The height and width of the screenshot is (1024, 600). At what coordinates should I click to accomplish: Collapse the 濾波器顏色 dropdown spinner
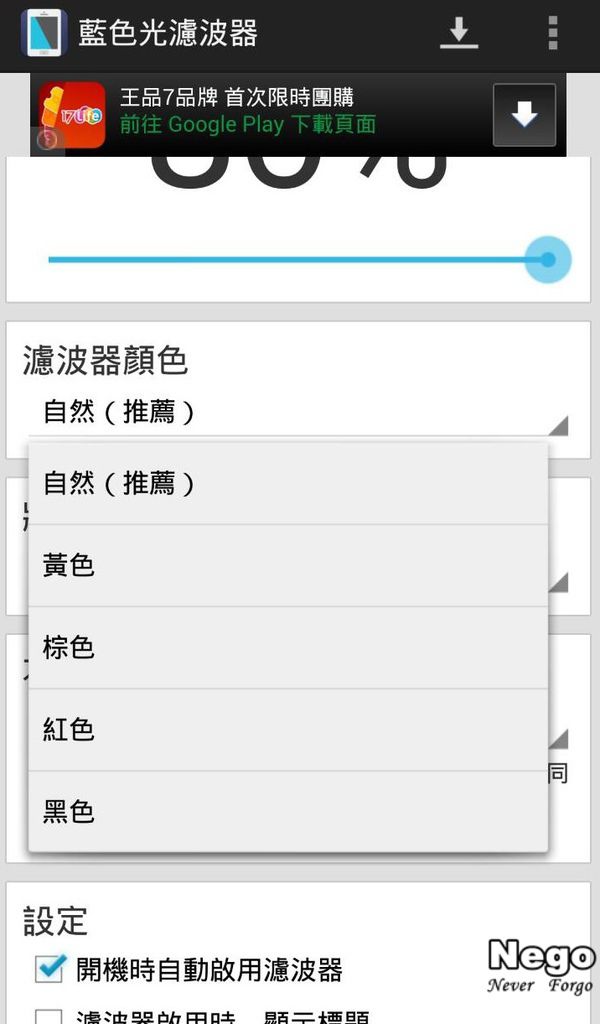(300, 412)
